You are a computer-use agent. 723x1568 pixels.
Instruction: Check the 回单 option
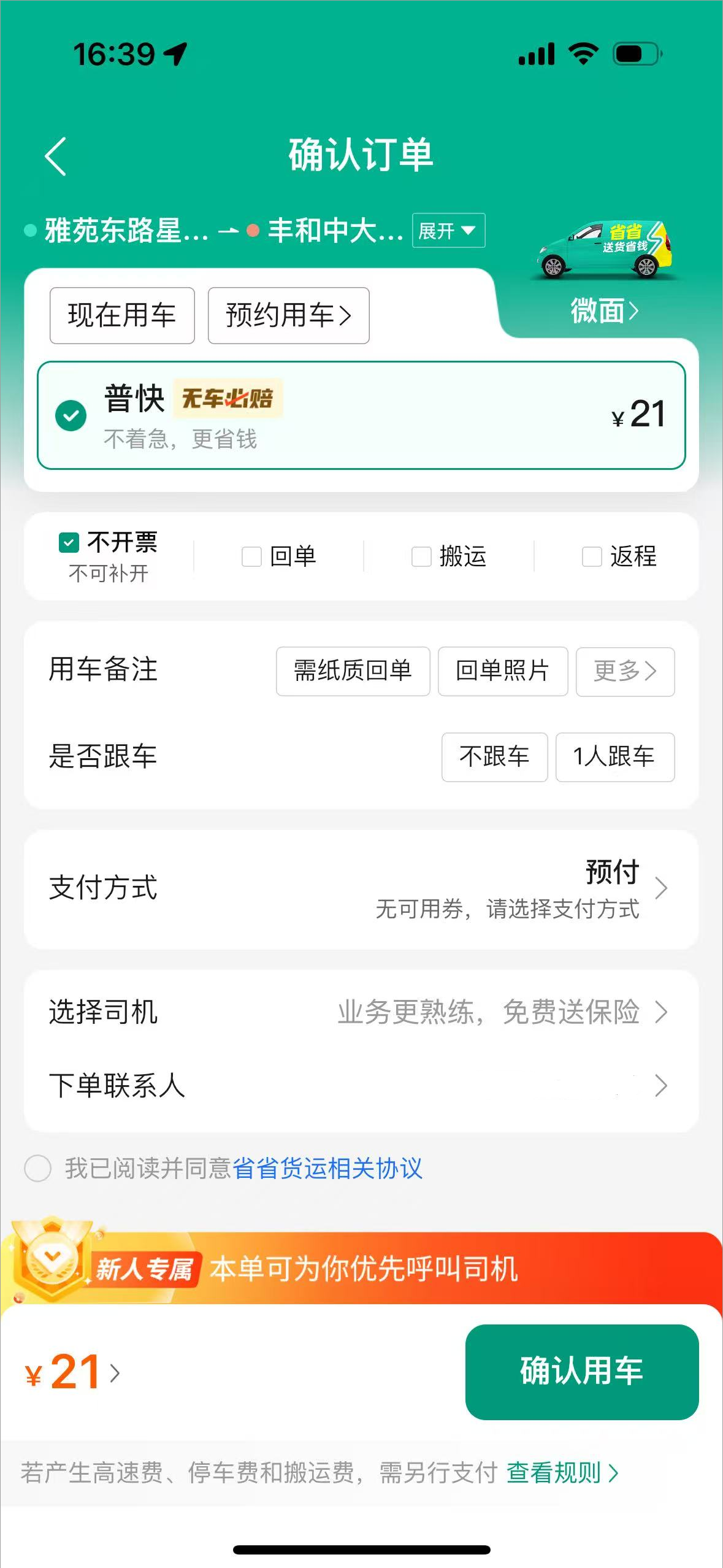pyautogui.click(x=252, y=556)
